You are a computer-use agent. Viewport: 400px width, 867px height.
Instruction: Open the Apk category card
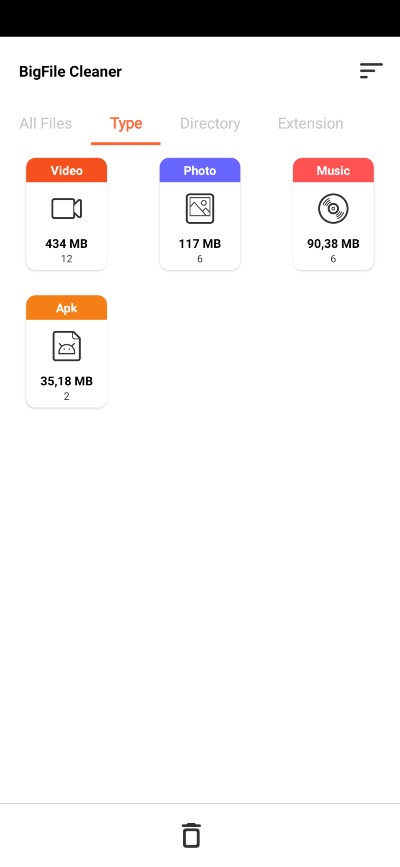click(x=66, y=352)
